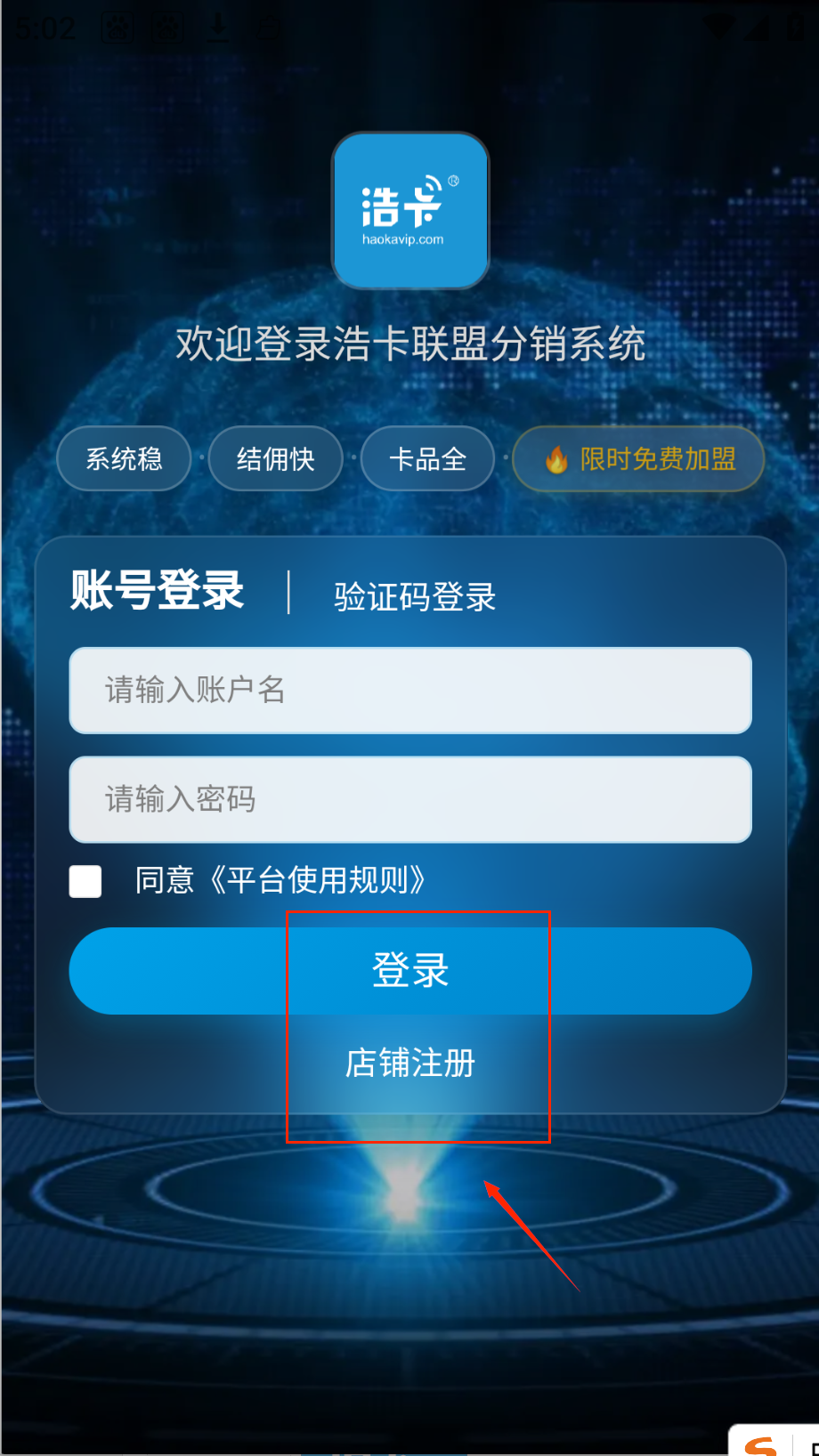Select the 账号登录 tab
This screenshot has height=1456, width=819.
tap(157, 591)
